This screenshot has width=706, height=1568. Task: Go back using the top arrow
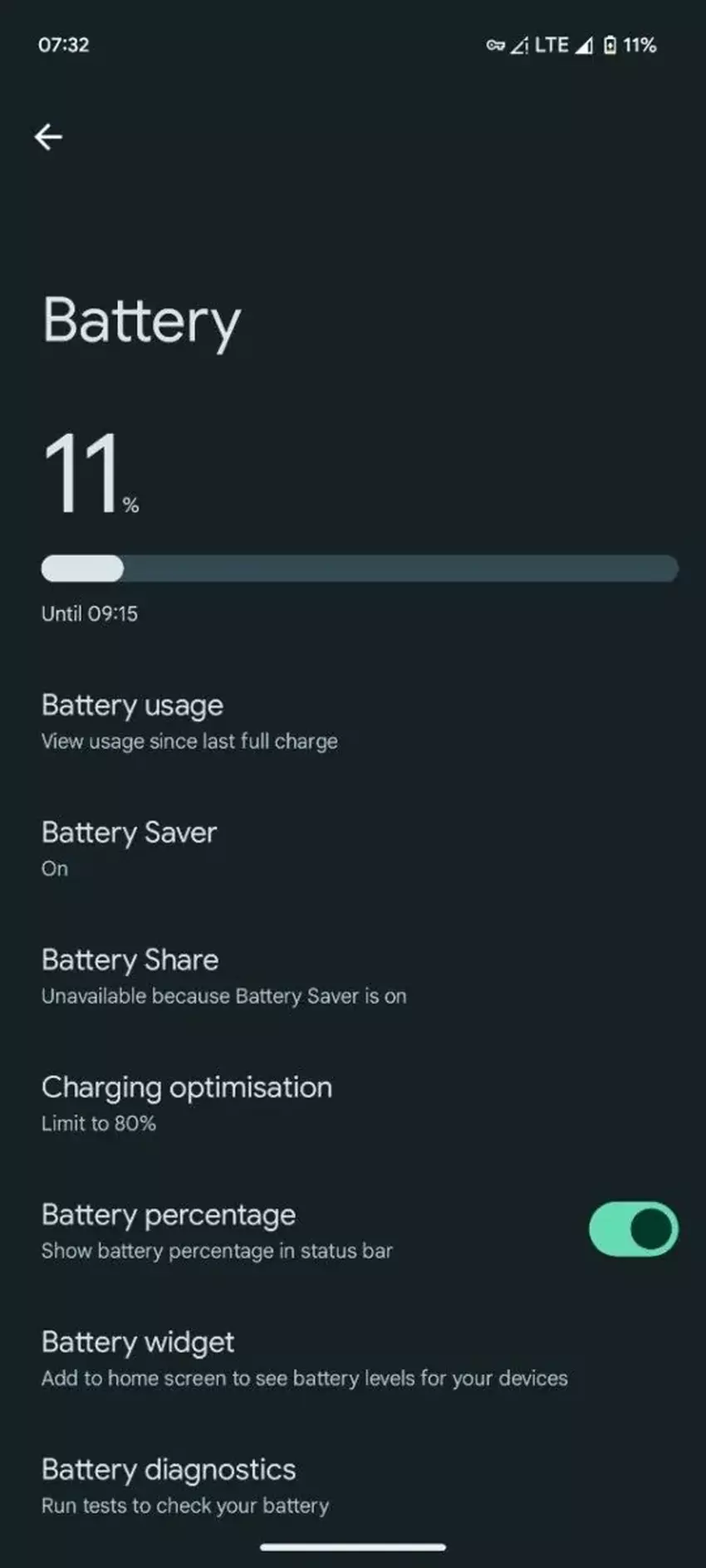tap(48, 137)
